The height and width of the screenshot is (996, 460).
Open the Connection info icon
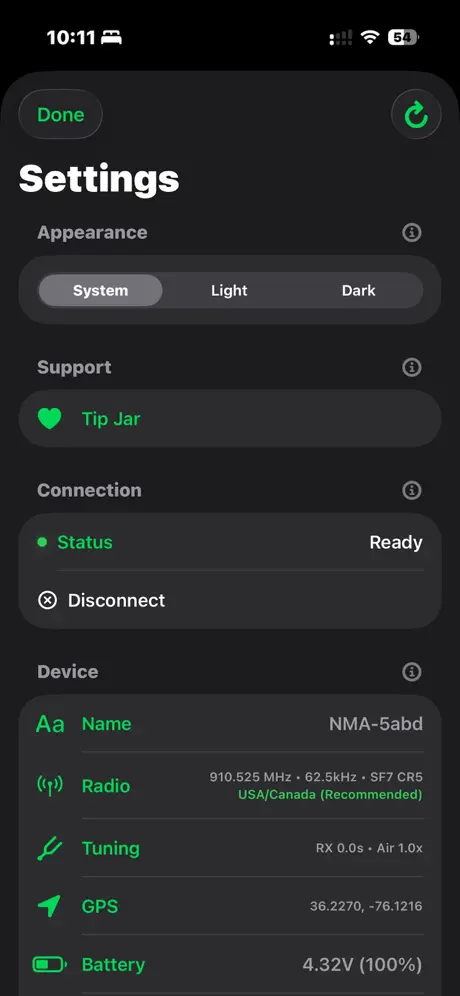(412, 490)
